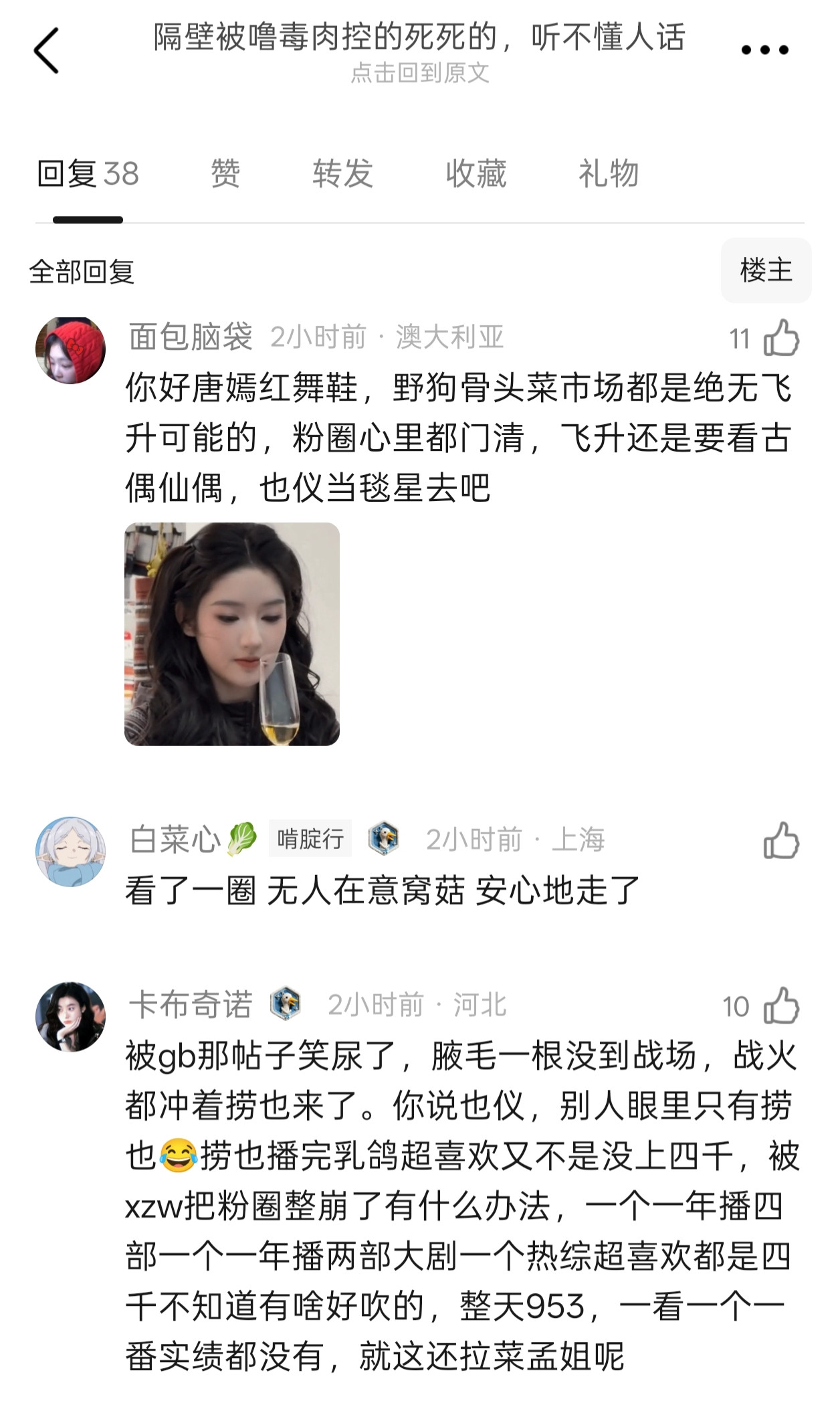
Task: Filter replies with the 楼主 button
Action: [x=766, y=271]
